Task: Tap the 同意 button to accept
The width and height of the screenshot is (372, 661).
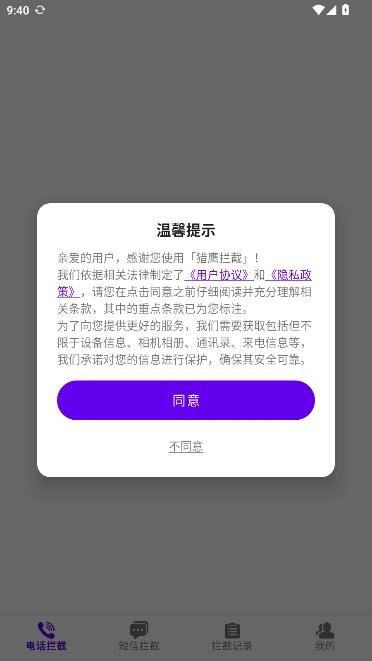Action: click(186, 400)
